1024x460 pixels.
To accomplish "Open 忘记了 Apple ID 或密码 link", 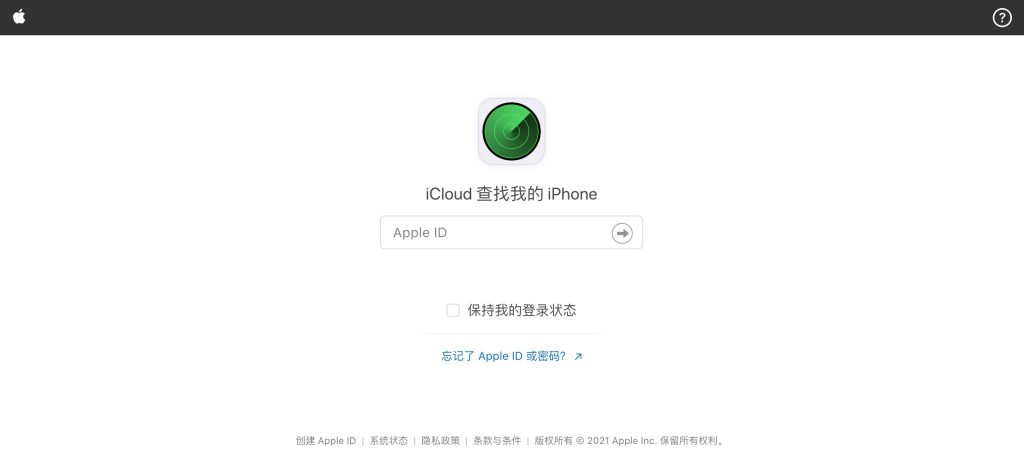I will [511, 356].
